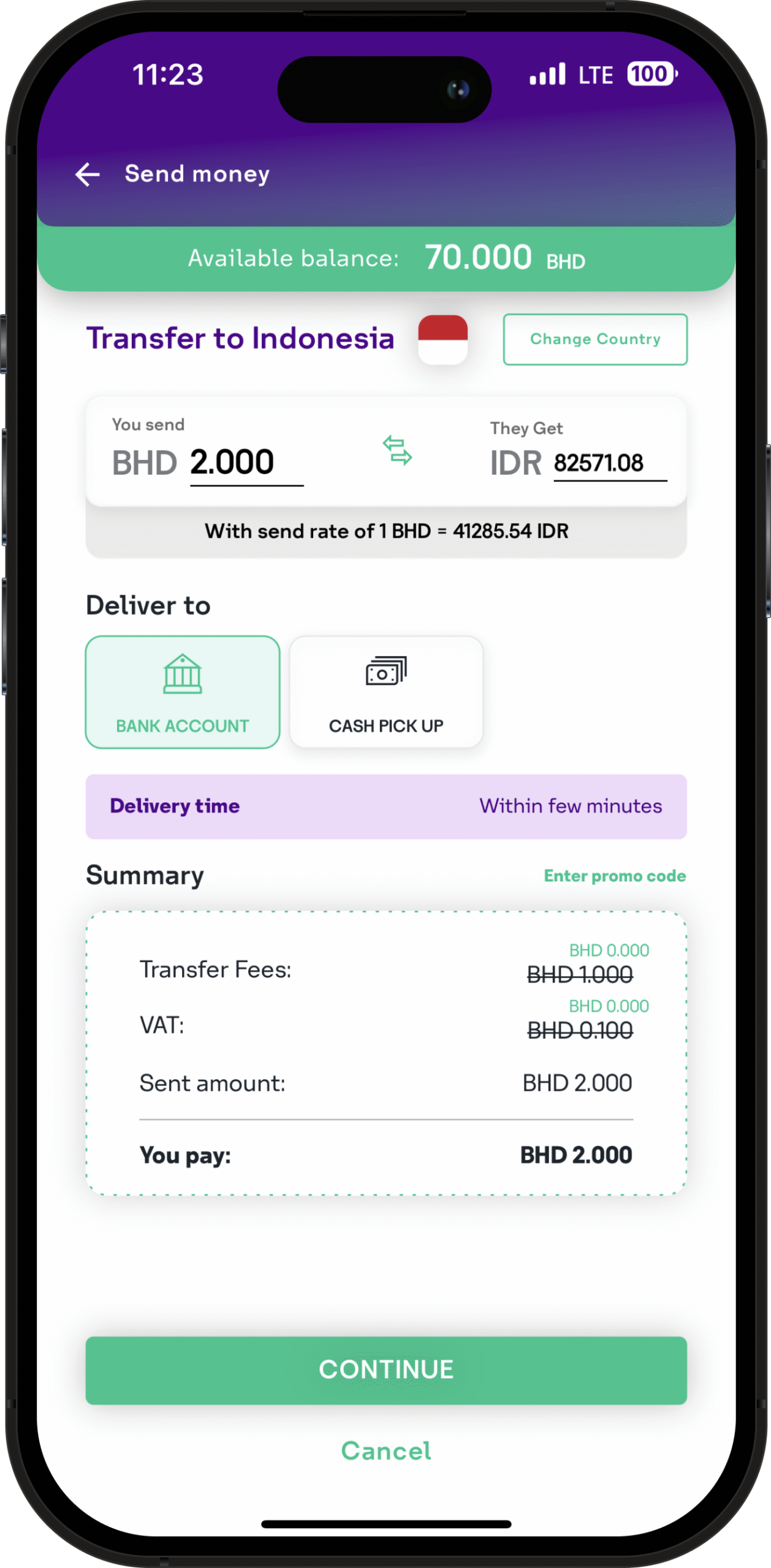Continue with the transfer
This screenshot has height=1568, width=771.
386,1370
